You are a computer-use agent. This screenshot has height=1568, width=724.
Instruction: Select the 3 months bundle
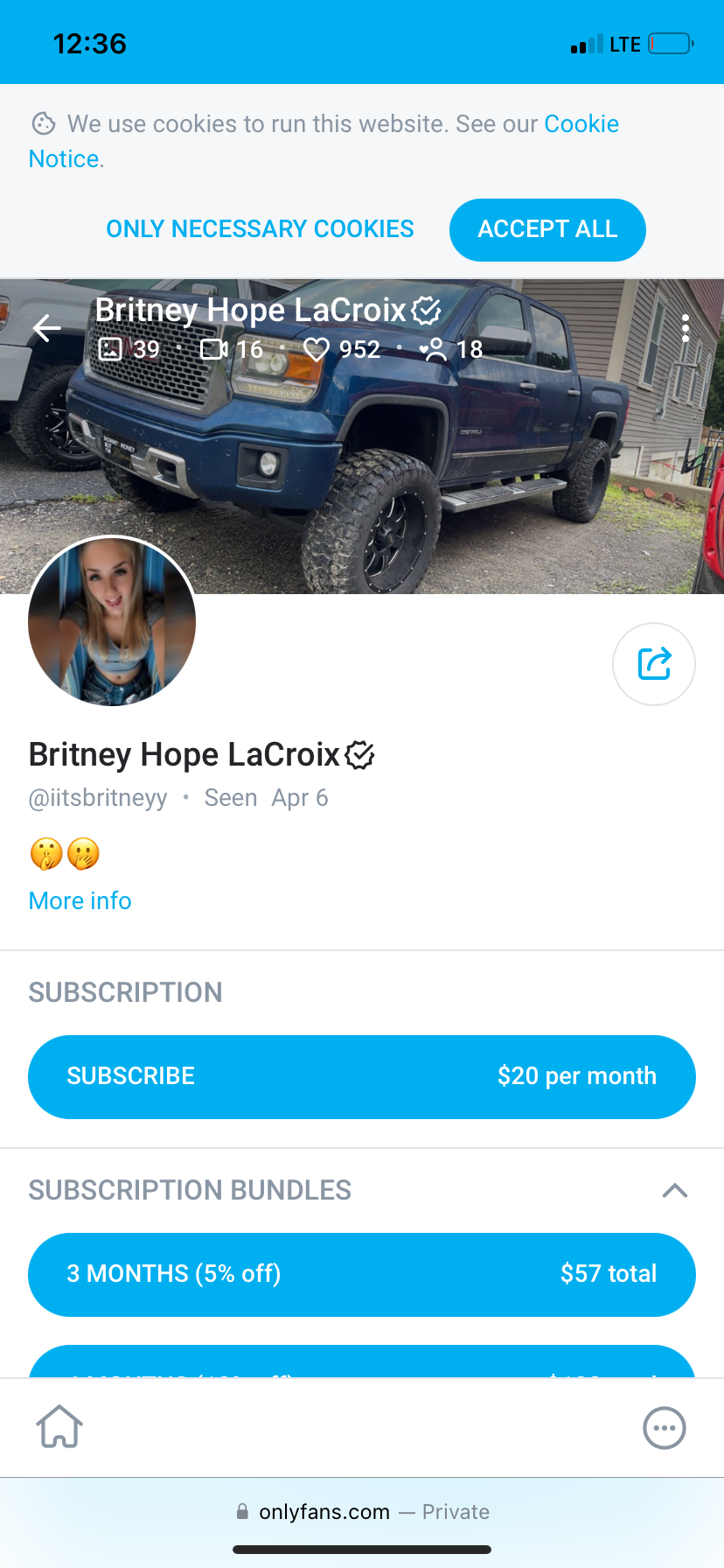tap(362, 1274)
